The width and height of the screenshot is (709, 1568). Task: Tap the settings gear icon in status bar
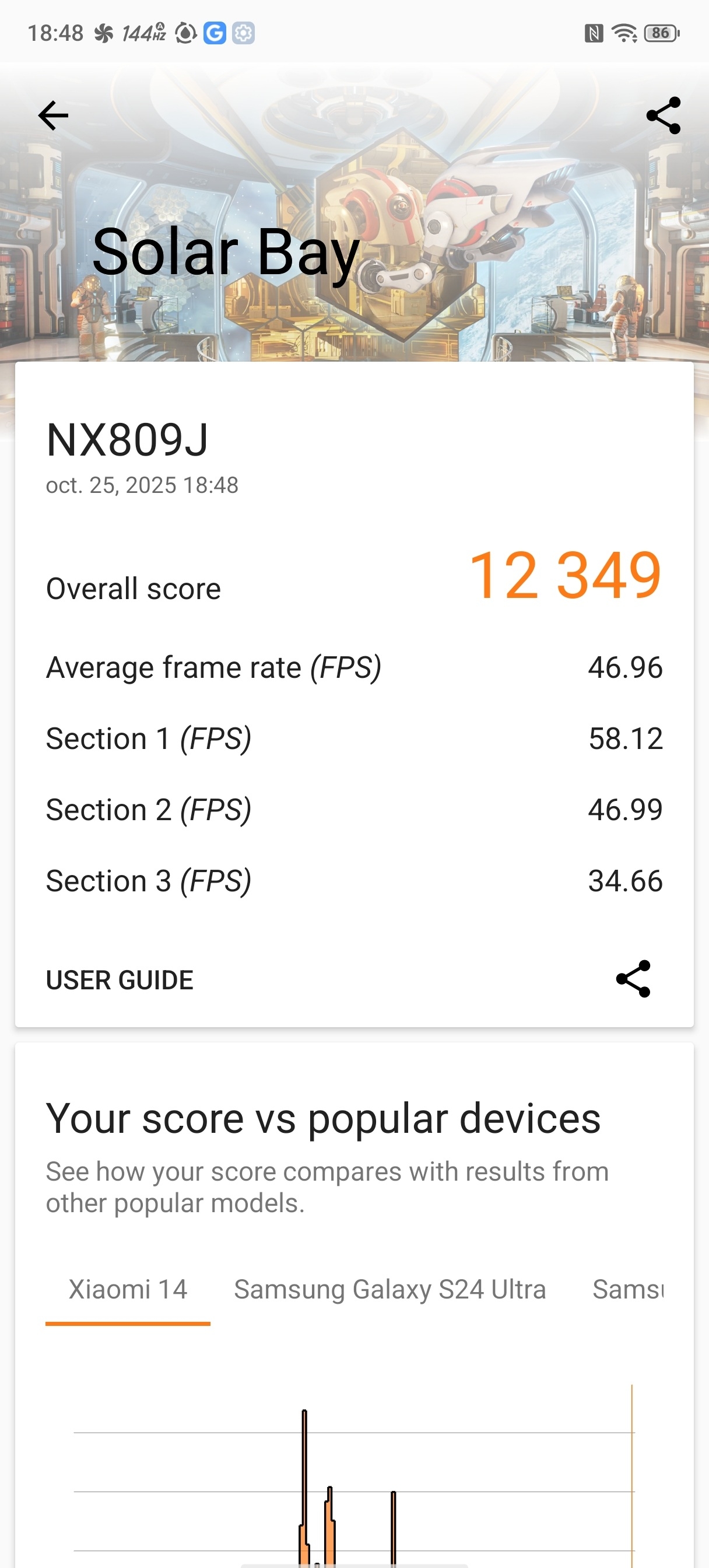(244, 33)
